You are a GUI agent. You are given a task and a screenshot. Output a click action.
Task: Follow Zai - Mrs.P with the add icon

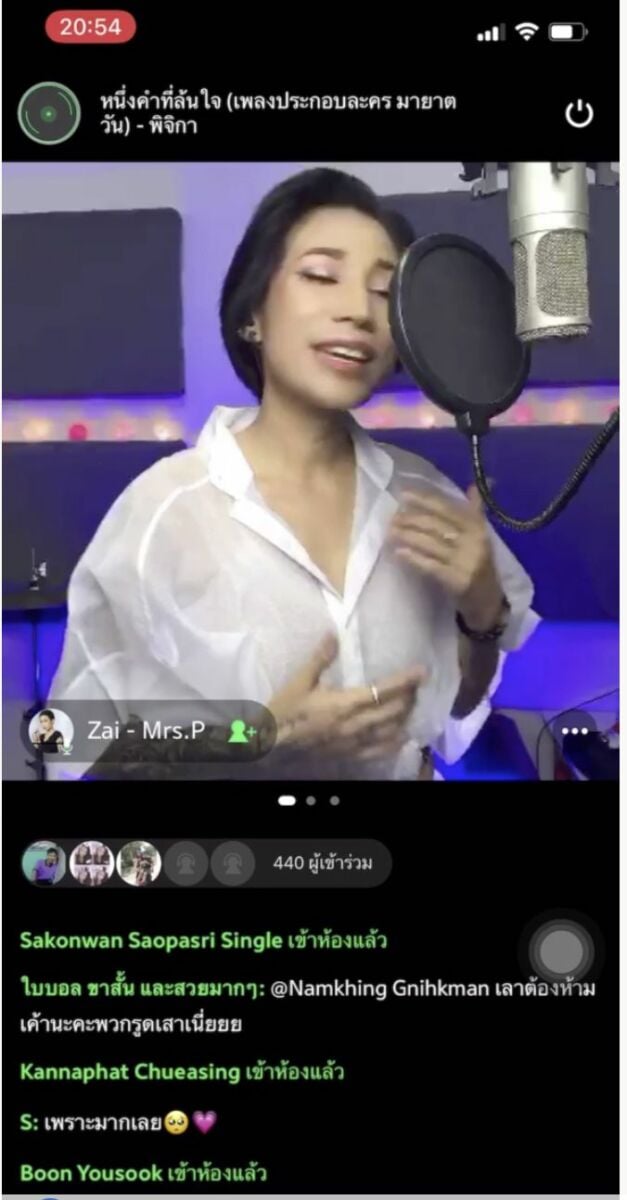pos(241,732)
